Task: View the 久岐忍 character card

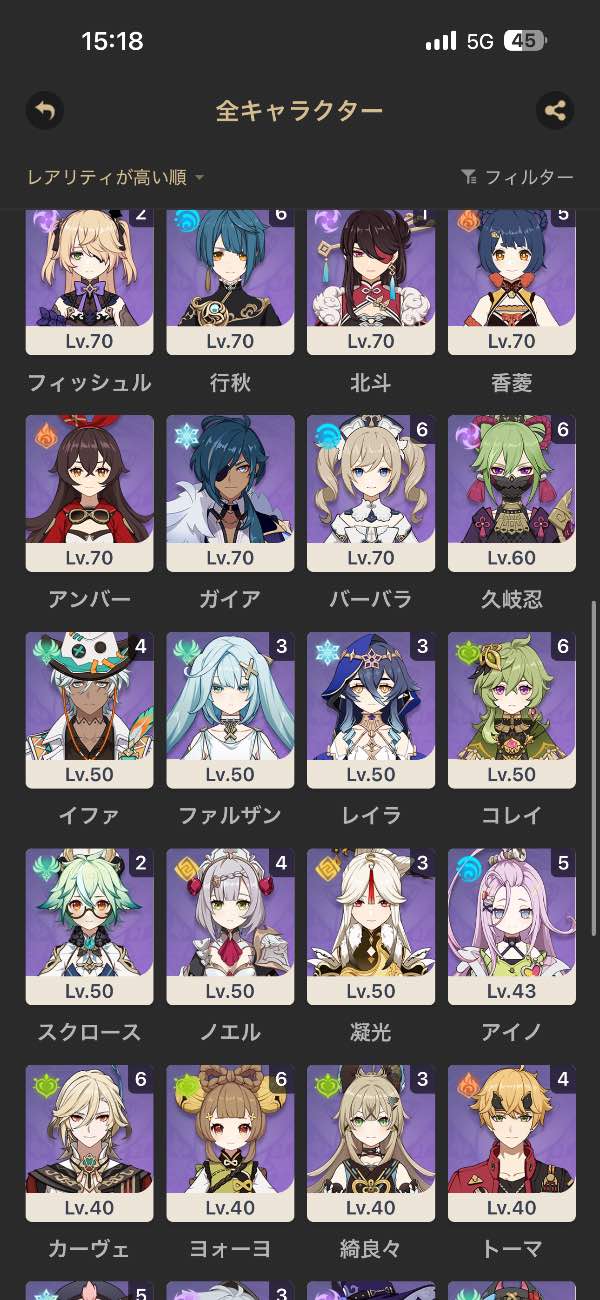Action: click(512, 493)
